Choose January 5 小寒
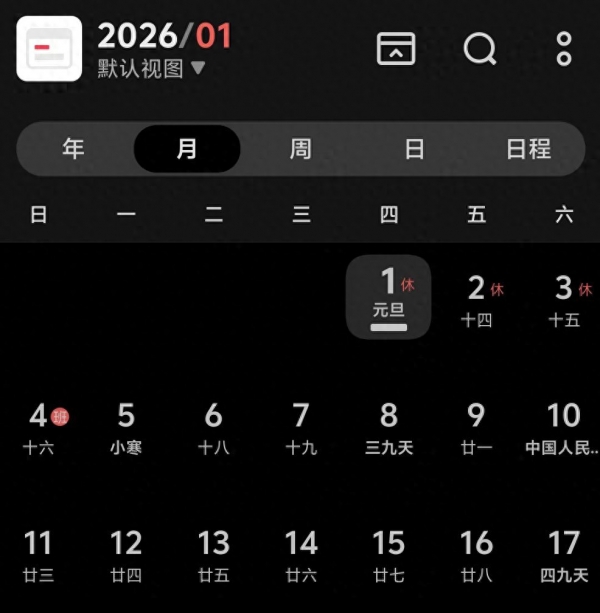The width and height of the screenshot is (600, 613). (126, 428)
